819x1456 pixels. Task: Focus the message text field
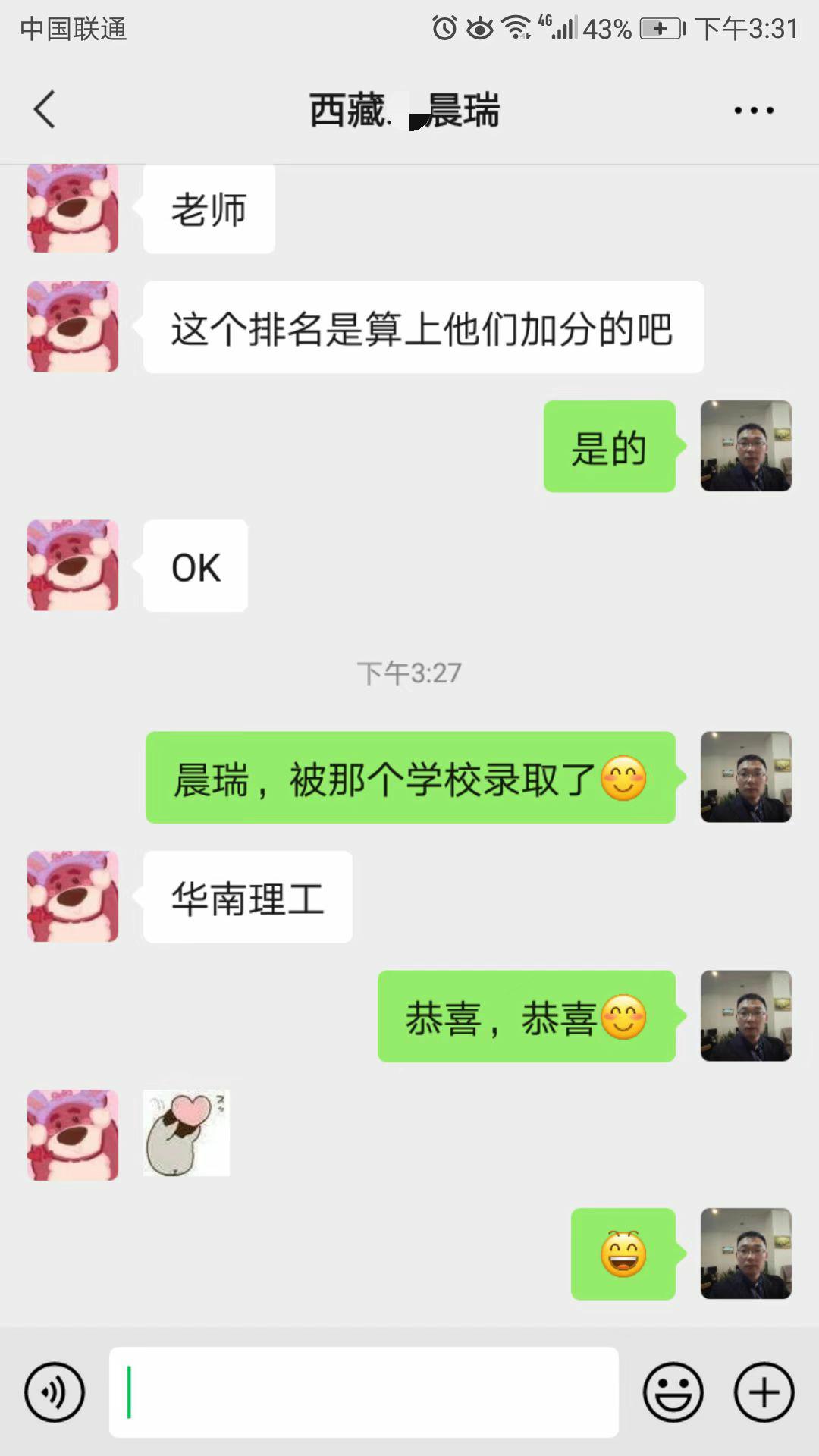pos(364,1392)
